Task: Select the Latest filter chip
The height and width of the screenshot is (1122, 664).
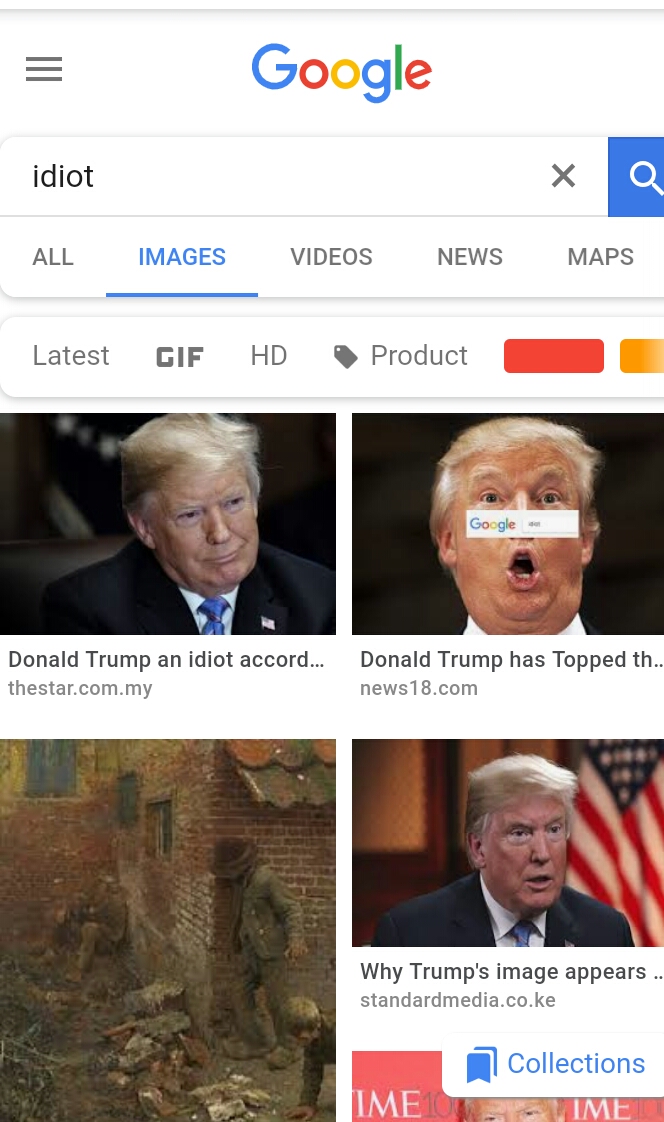Action: pyautogui.click(x=71, y=356)
